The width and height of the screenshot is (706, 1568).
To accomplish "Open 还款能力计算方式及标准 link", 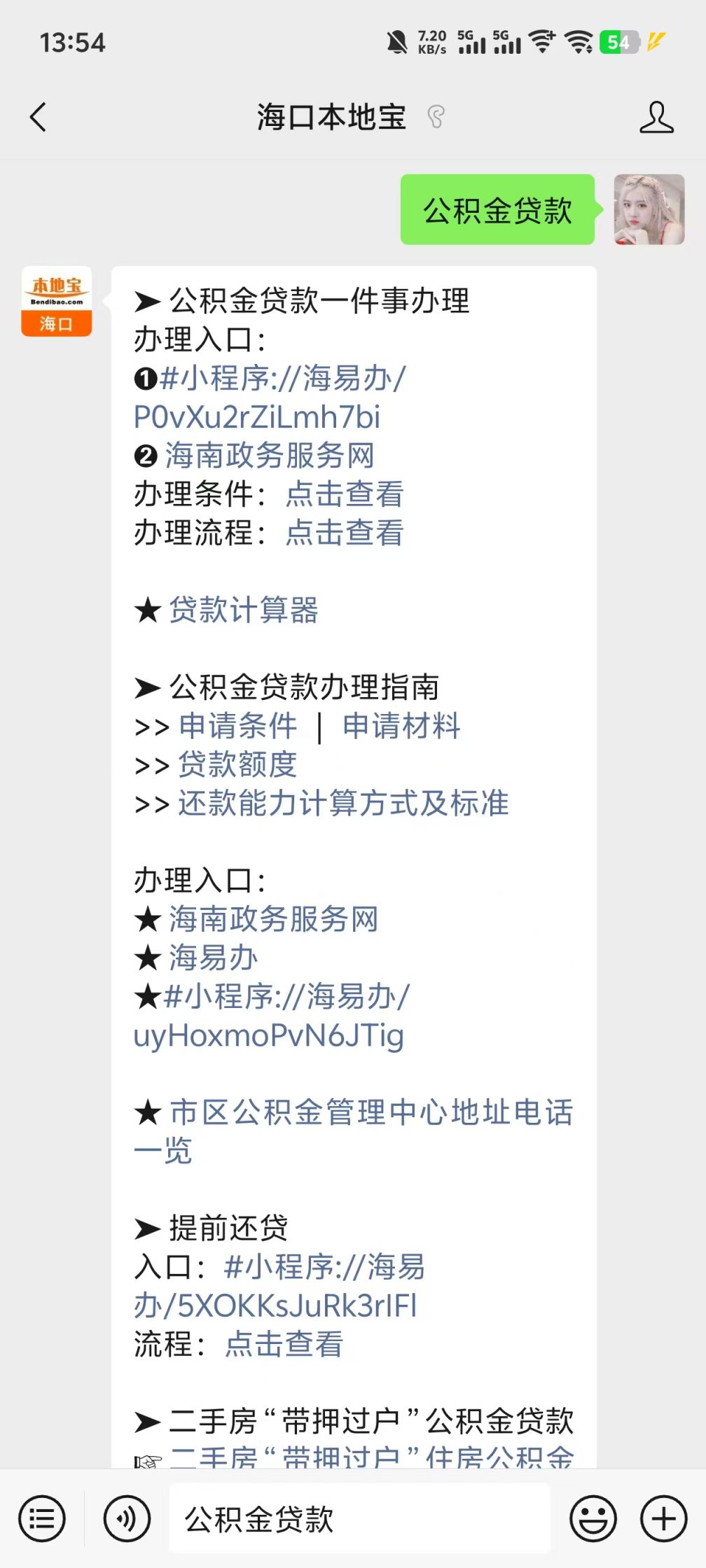I will point(343,803).
